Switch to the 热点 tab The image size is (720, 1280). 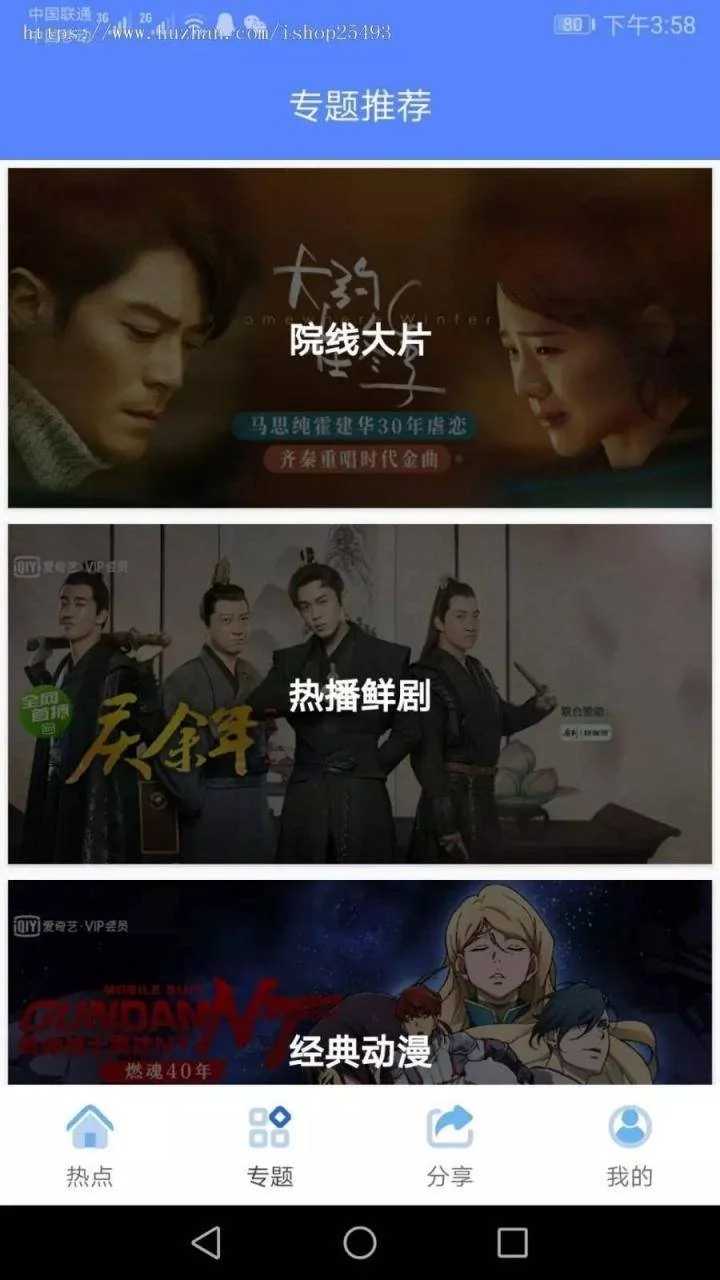coord(90,1145)
